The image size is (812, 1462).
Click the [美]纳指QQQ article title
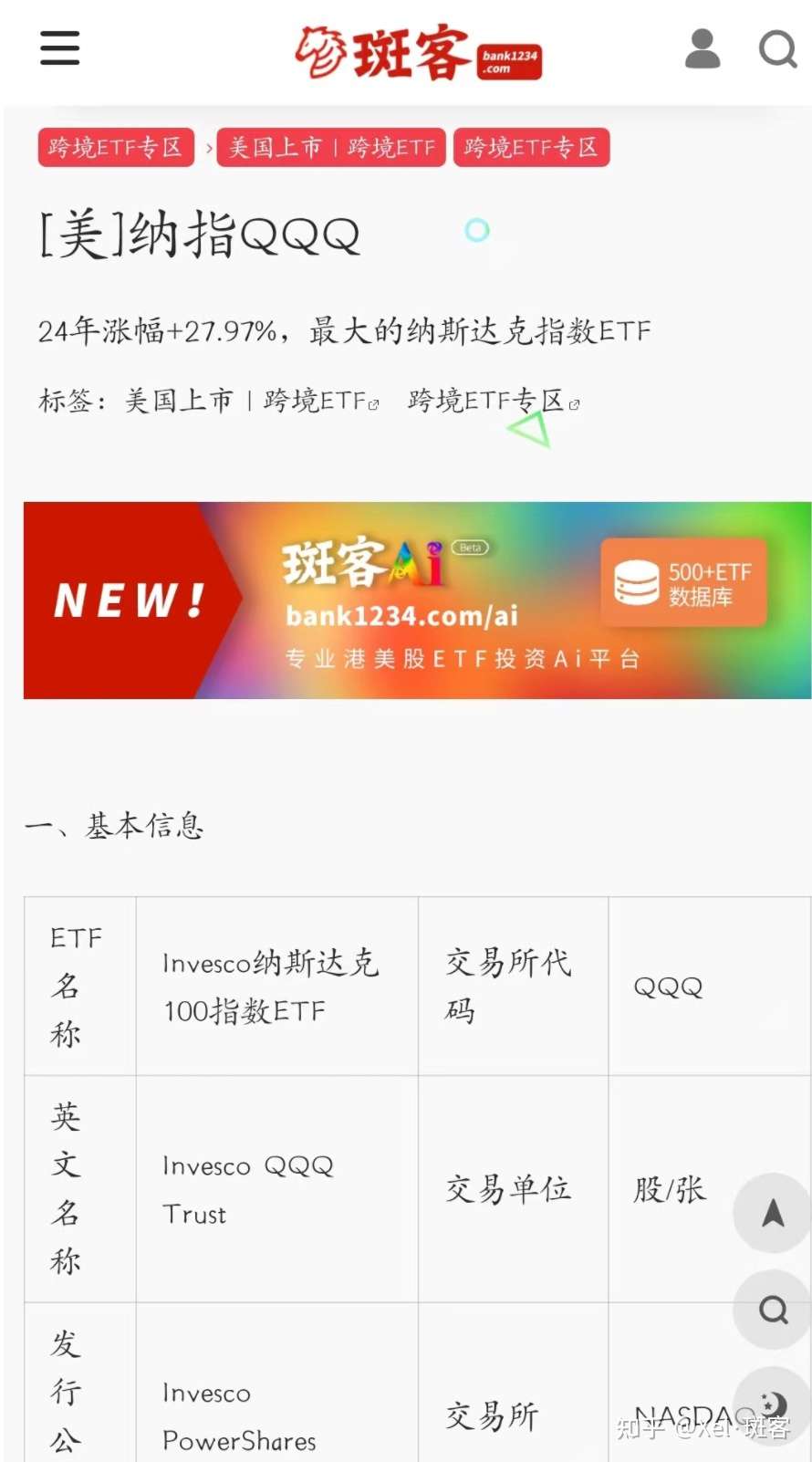click(x=199, y=233)
